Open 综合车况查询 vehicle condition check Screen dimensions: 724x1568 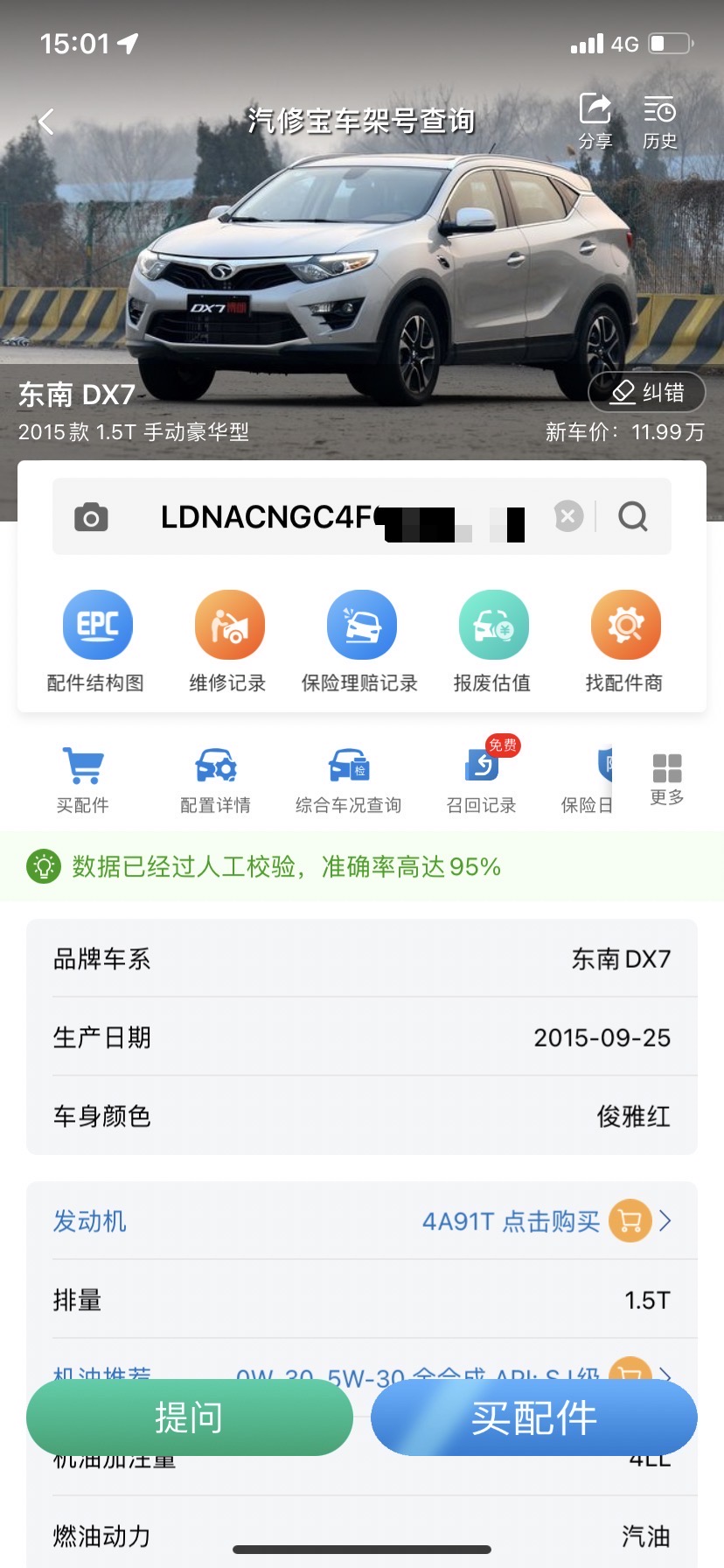tap(348, 779)
